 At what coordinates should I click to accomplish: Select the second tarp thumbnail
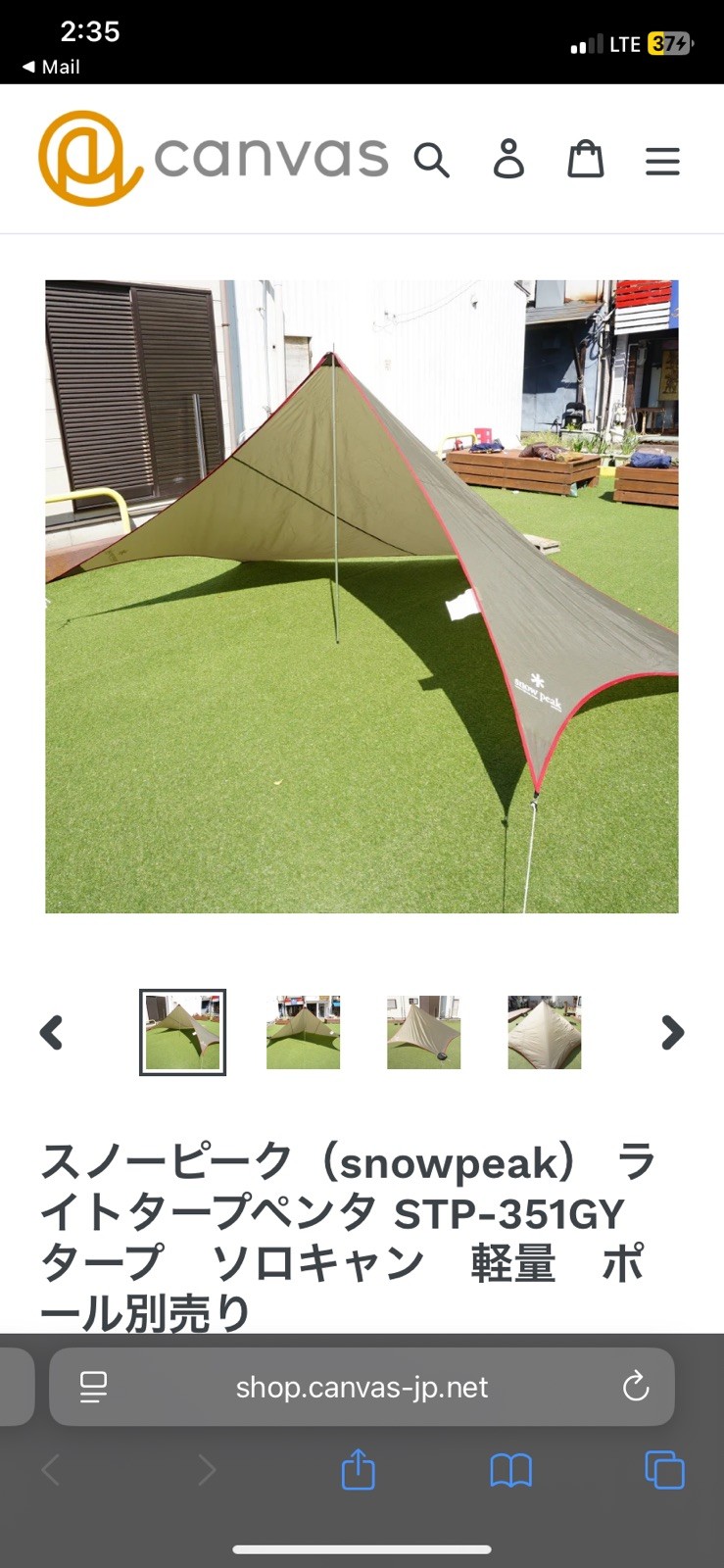[x=304, y=1032]
